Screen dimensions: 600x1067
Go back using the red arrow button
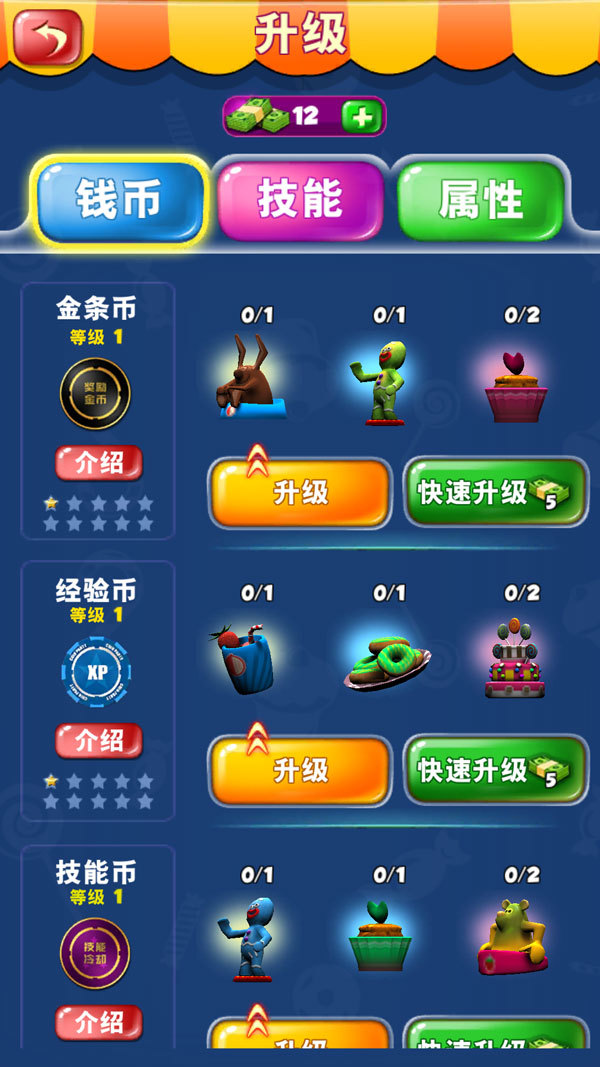click(x=47, y=36)
